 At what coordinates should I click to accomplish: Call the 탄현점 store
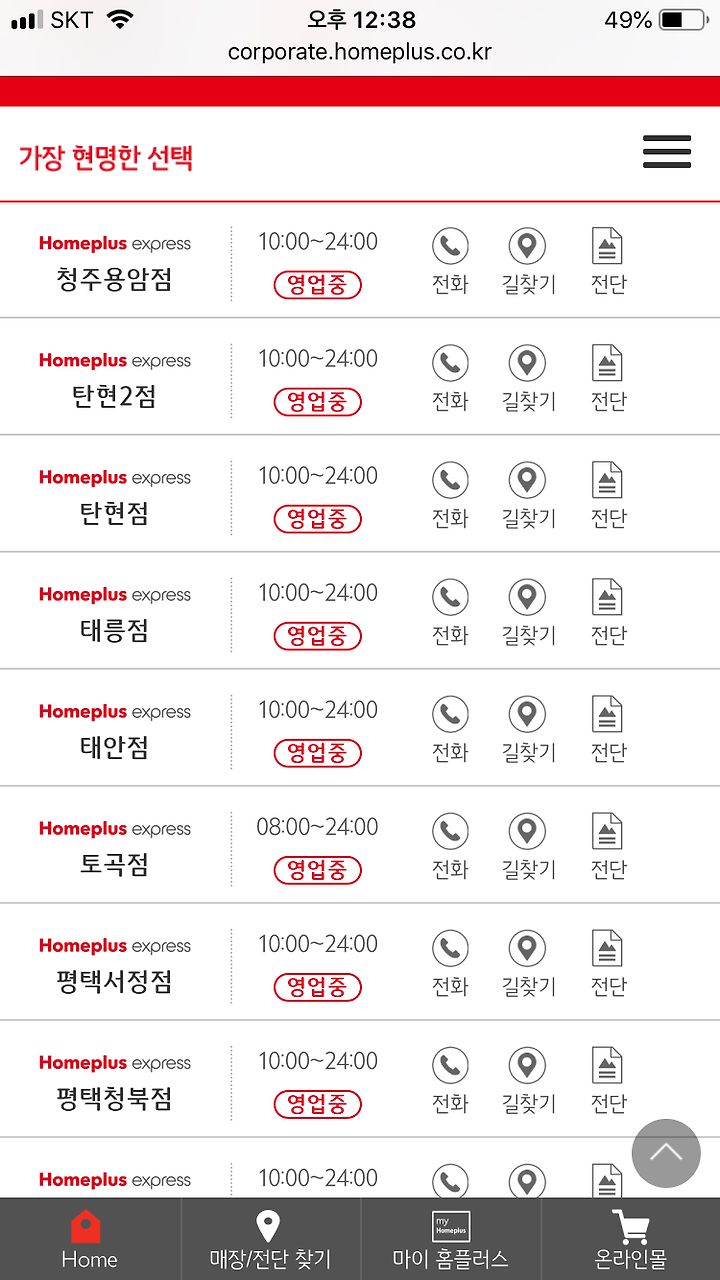pos(450,495)
